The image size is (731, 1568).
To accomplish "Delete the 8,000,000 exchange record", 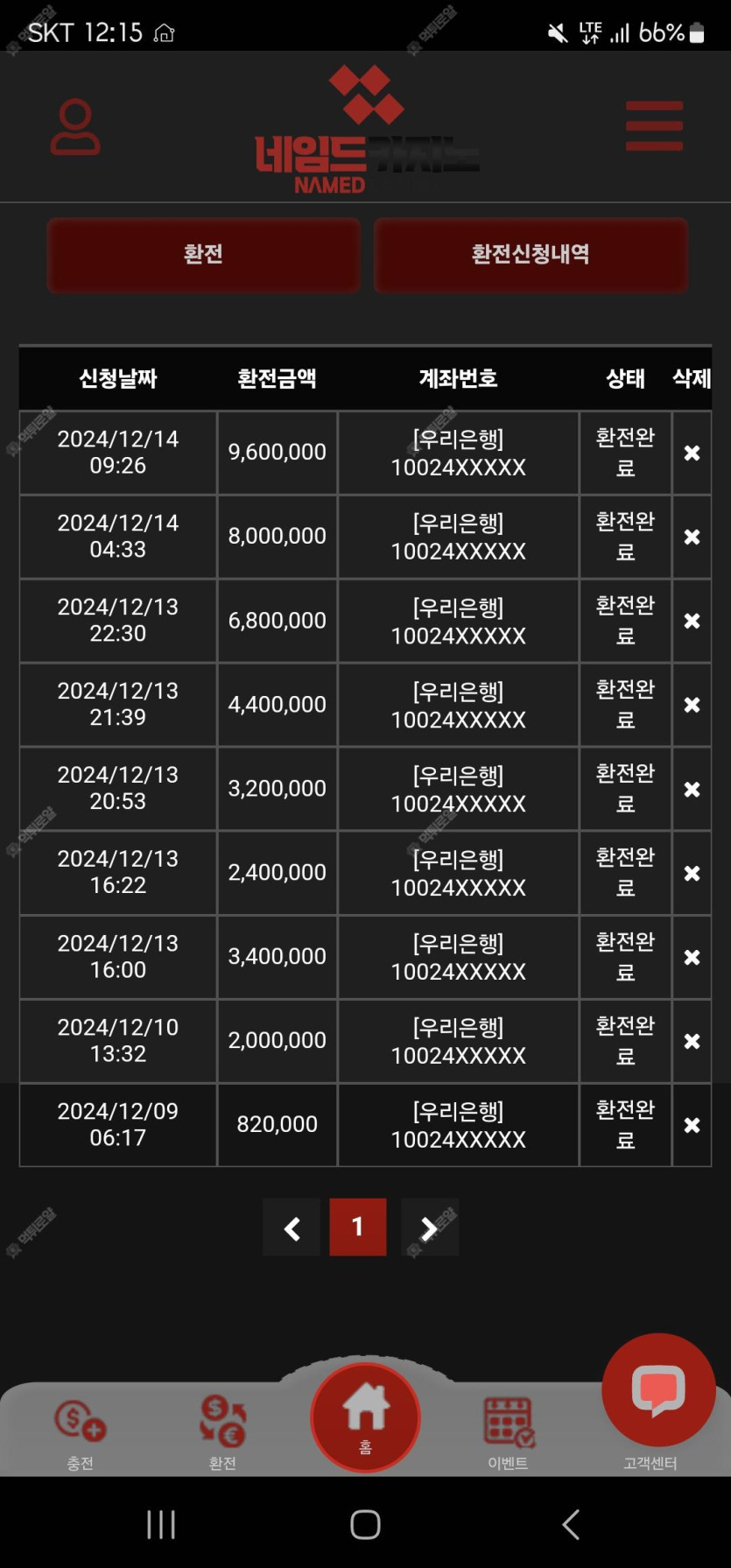I will [692, 537].
